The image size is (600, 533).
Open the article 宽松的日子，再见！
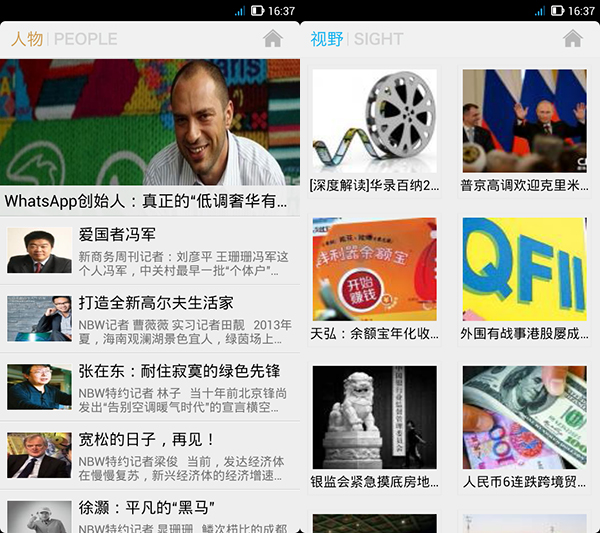[150, 455]
